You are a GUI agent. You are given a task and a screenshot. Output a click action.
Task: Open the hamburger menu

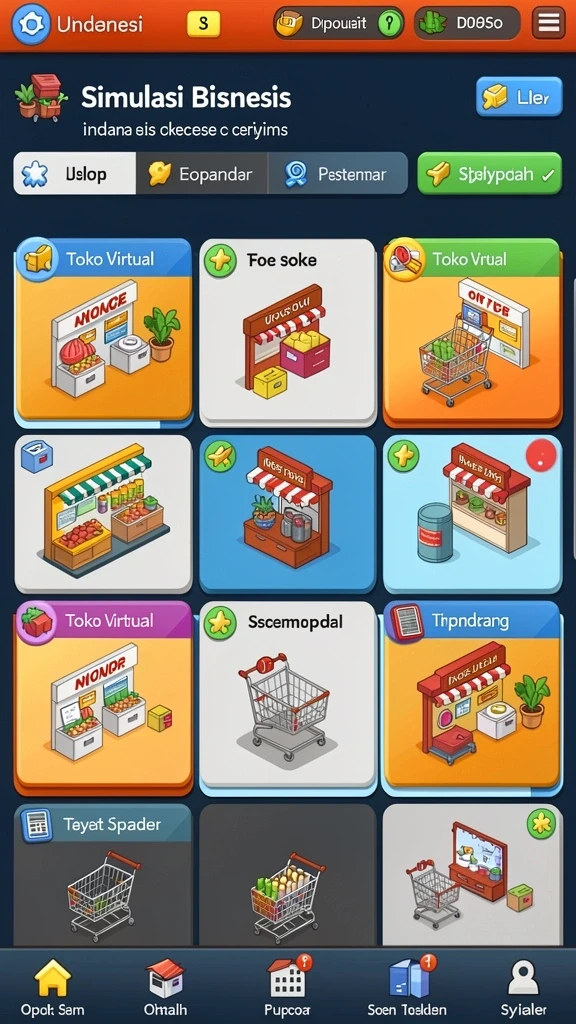pos(549,24)
